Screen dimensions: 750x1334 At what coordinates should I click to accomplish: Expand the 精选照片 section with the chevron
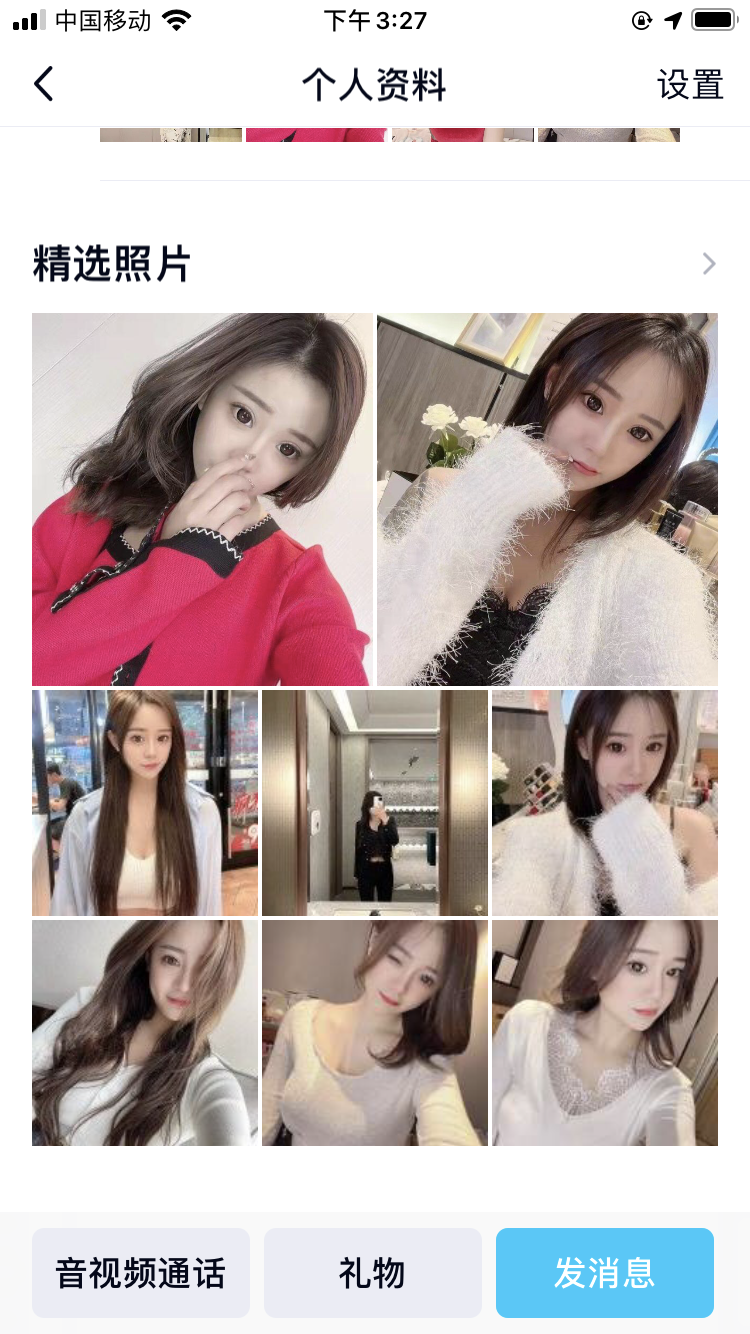pyautogui.click(x=709, y=264)
